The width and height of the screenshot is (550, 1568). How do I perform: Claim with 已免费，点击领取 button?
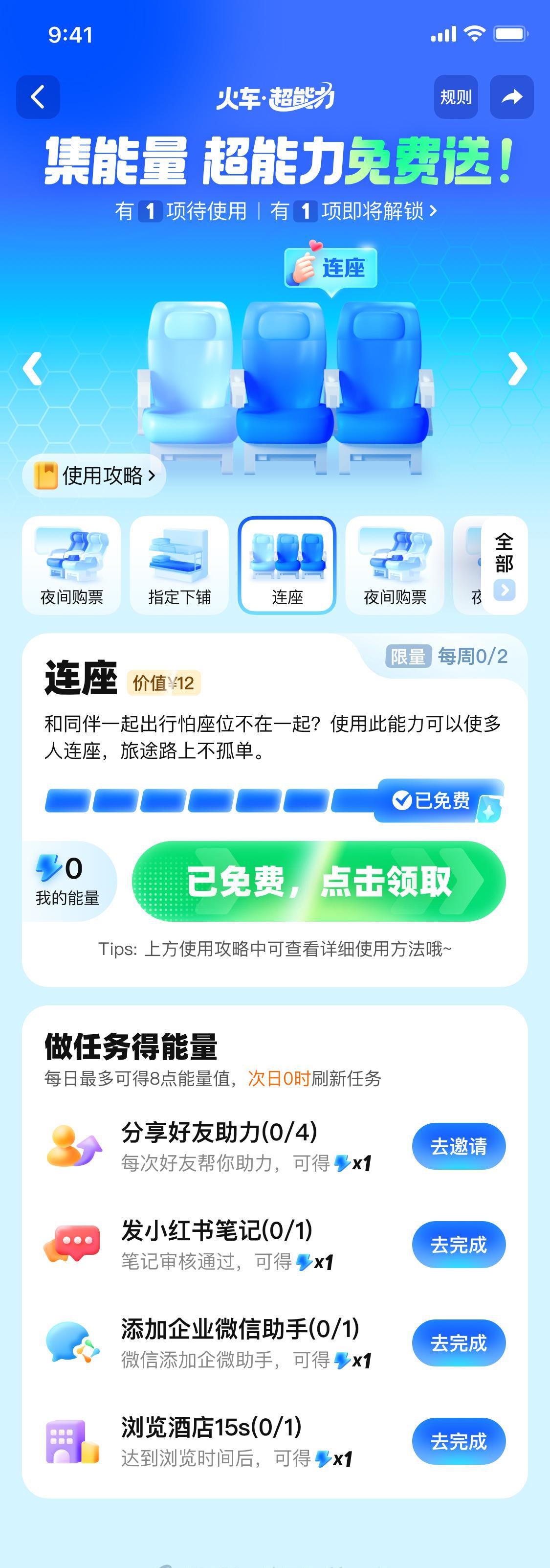click(318, 881)
